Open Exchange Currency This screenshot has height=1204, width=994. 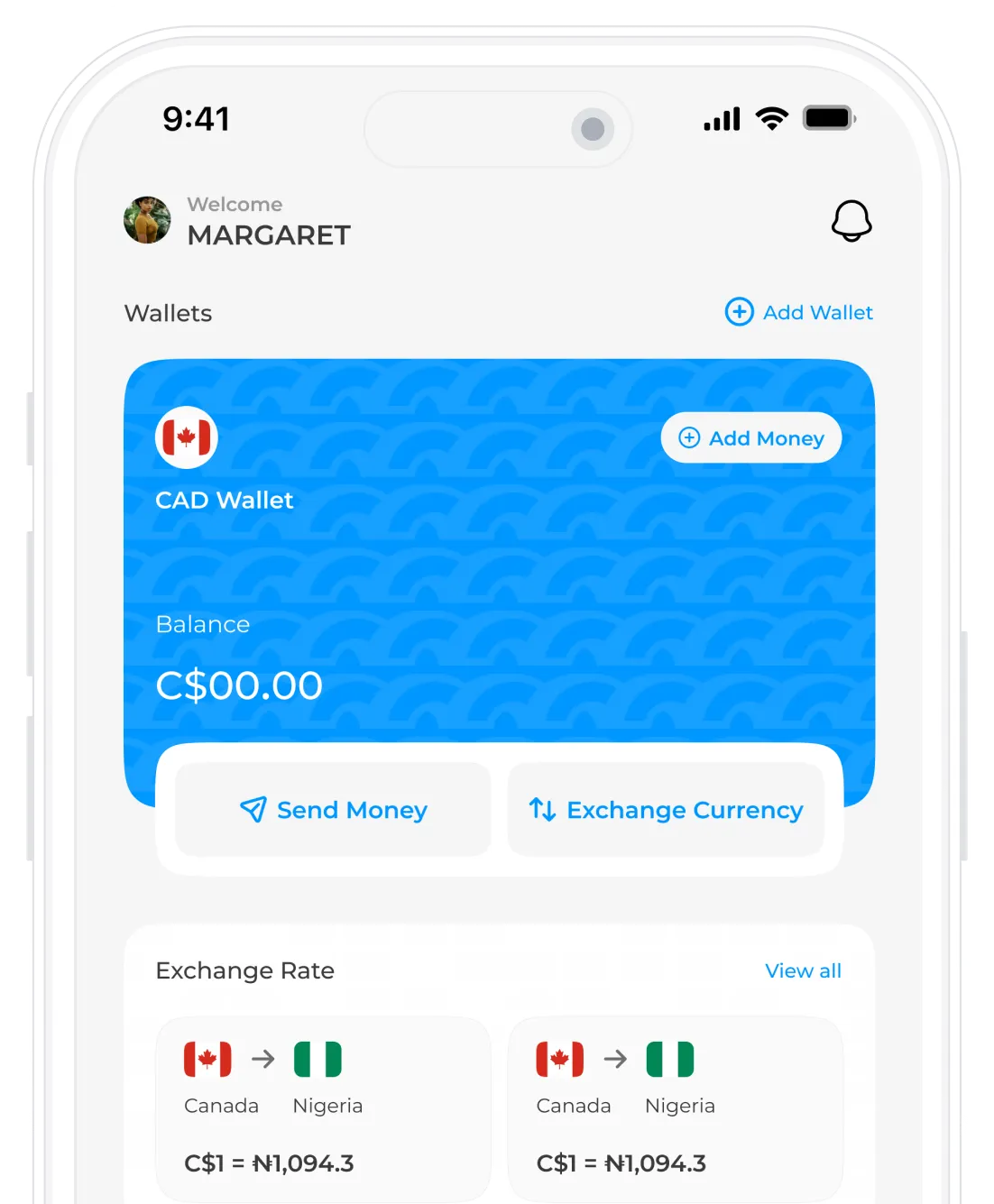[666, 810]
